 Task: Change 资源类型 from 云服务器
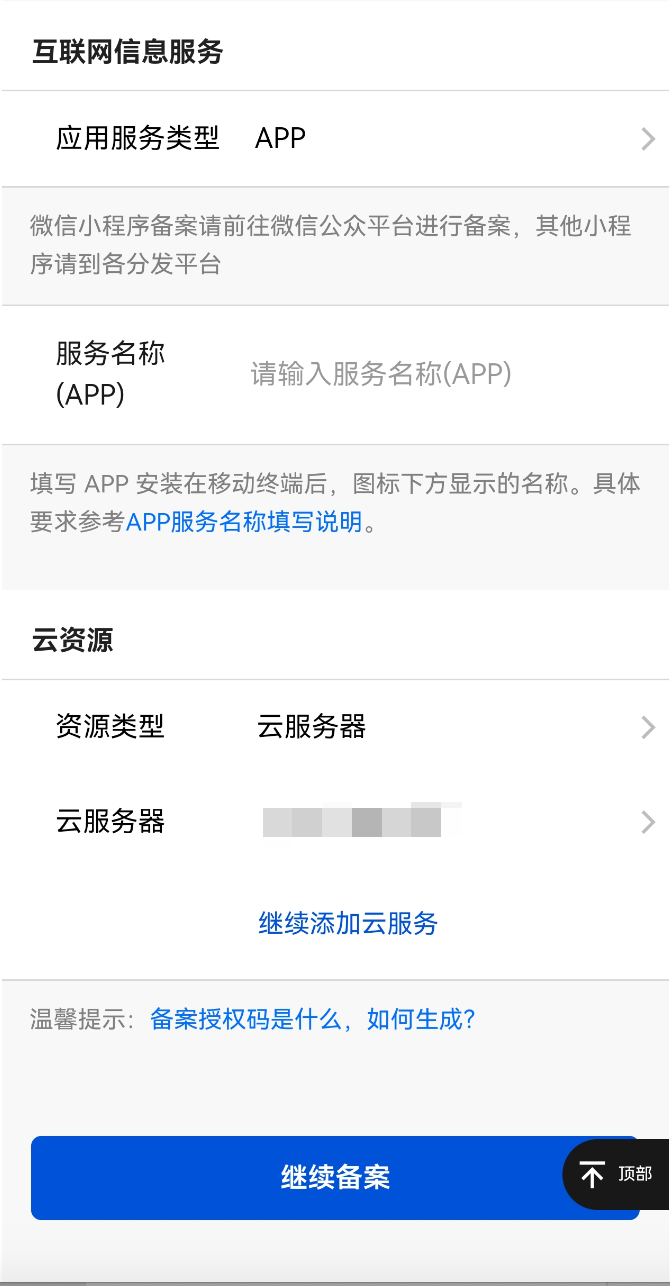pos(335,727)
